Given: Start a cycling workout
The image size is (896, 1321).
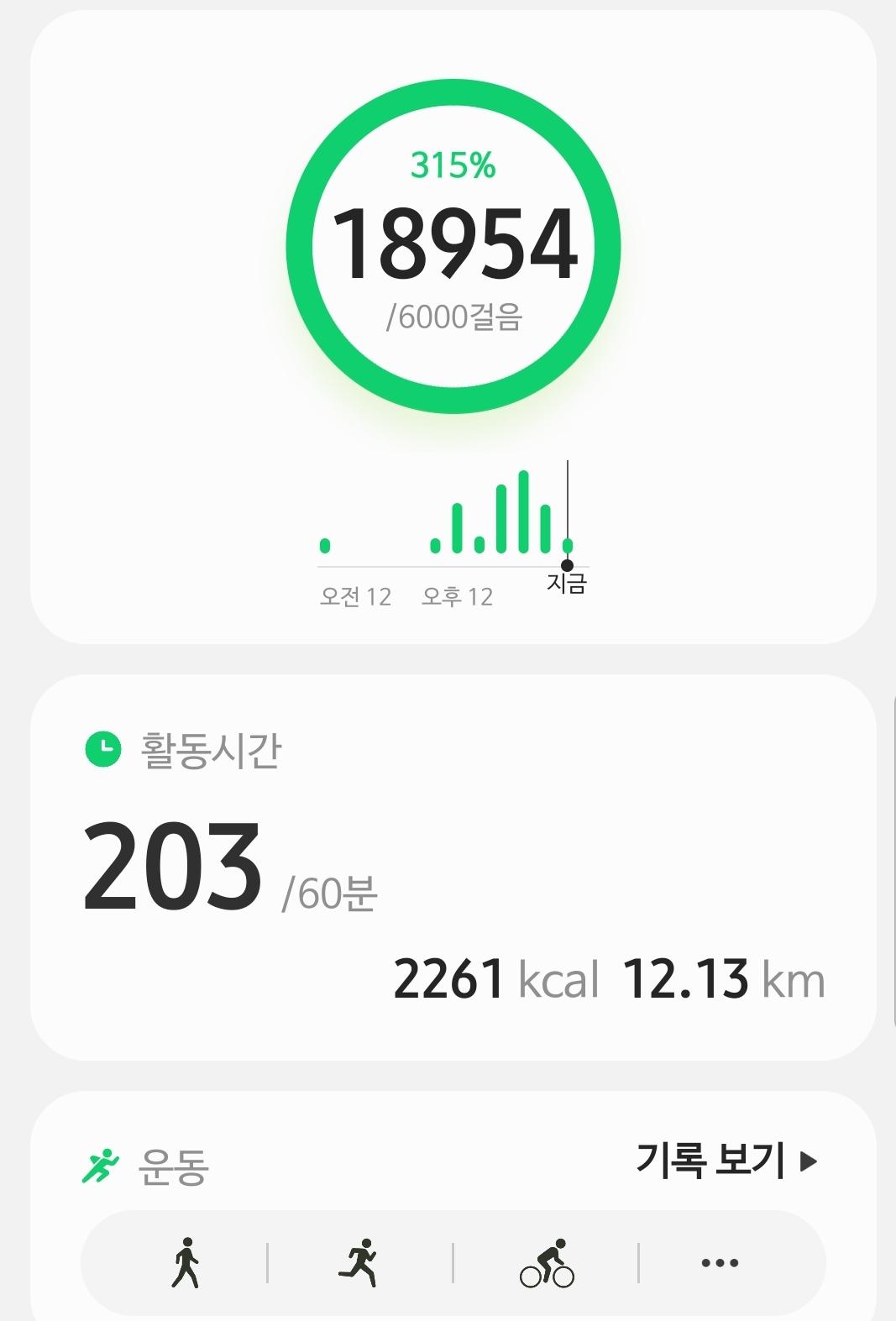Looking at the screenshot, I should tap(547, 1262).
